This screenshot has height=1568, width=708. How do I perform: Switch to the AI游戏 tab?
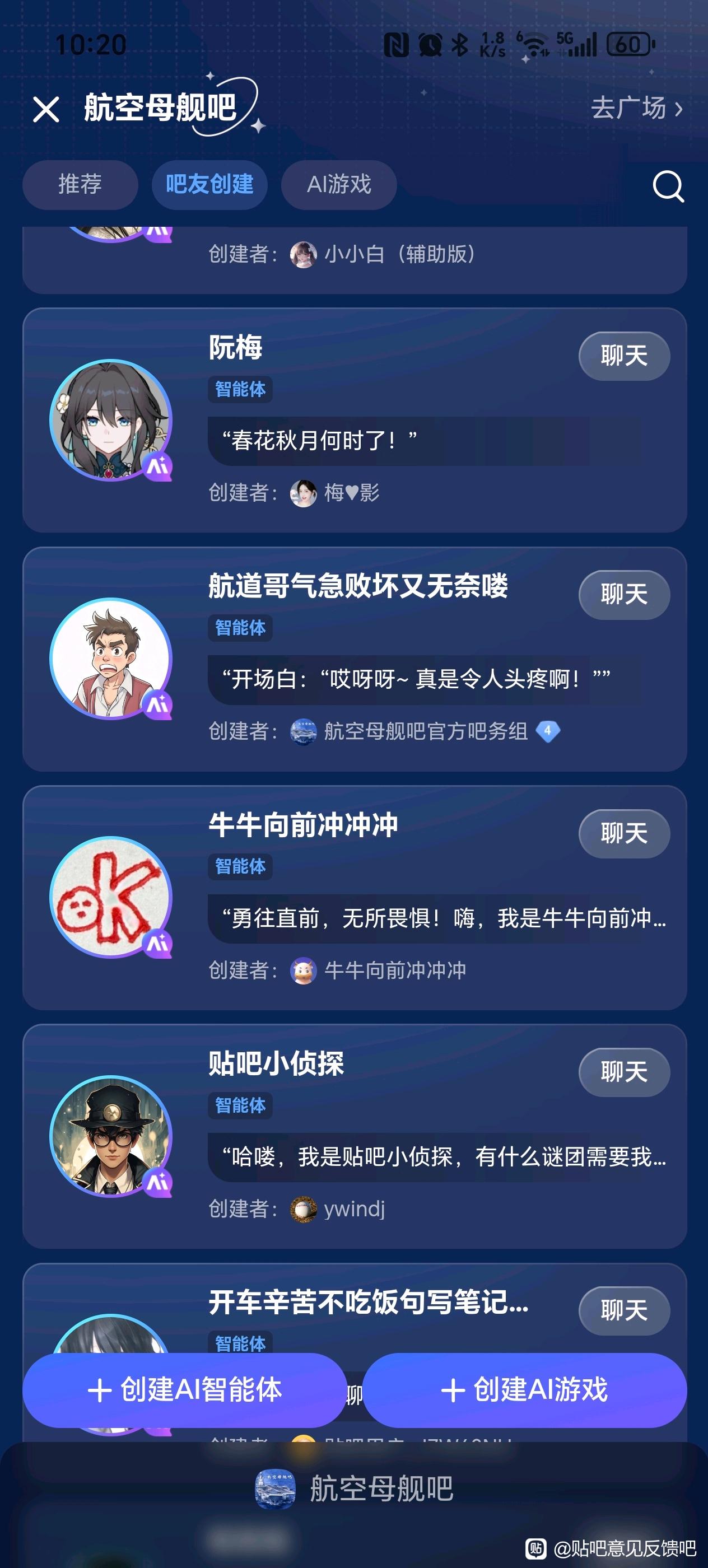pos(338,184)
